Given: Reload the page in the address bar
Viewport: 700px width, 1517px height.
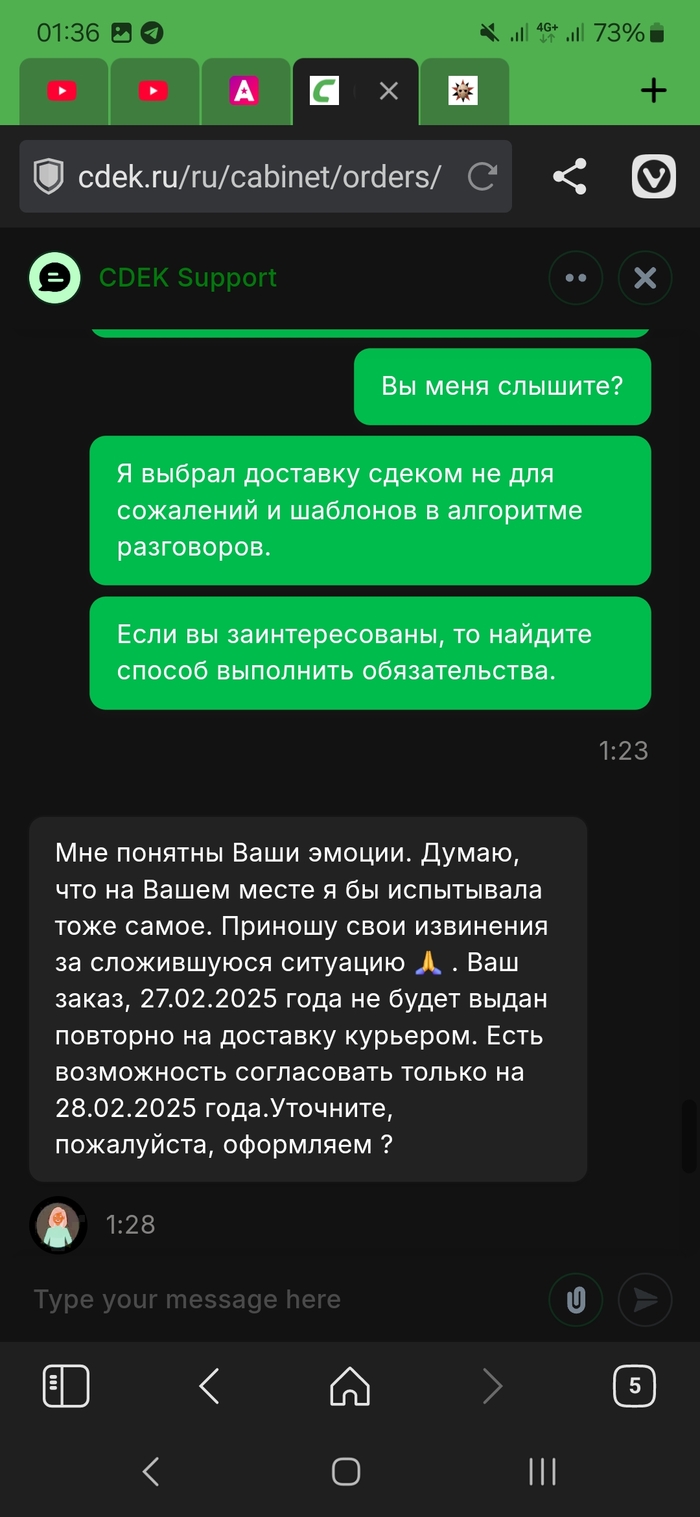Looking at the screenshot, I should pyautogui.click(x=483, y=177).
